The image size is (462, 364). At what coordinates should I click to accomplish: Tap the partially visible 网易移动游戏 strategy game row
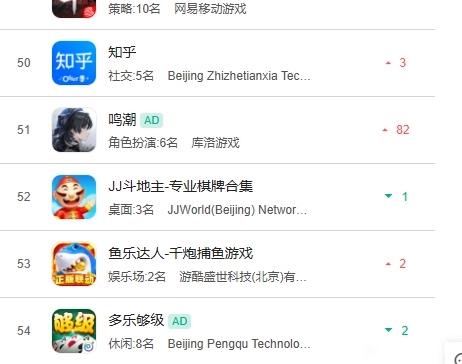pyautogui.click(x=217, y=14)
